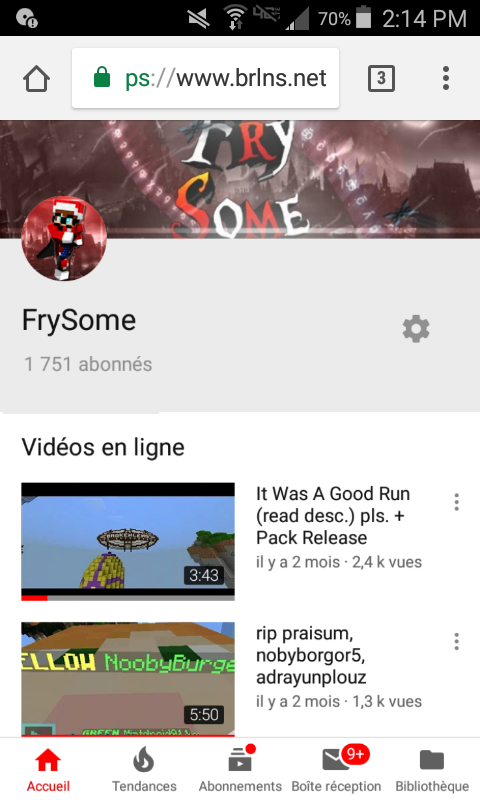
Task: Tap the FrySome channel avatar
Action: tap(64, 239)
